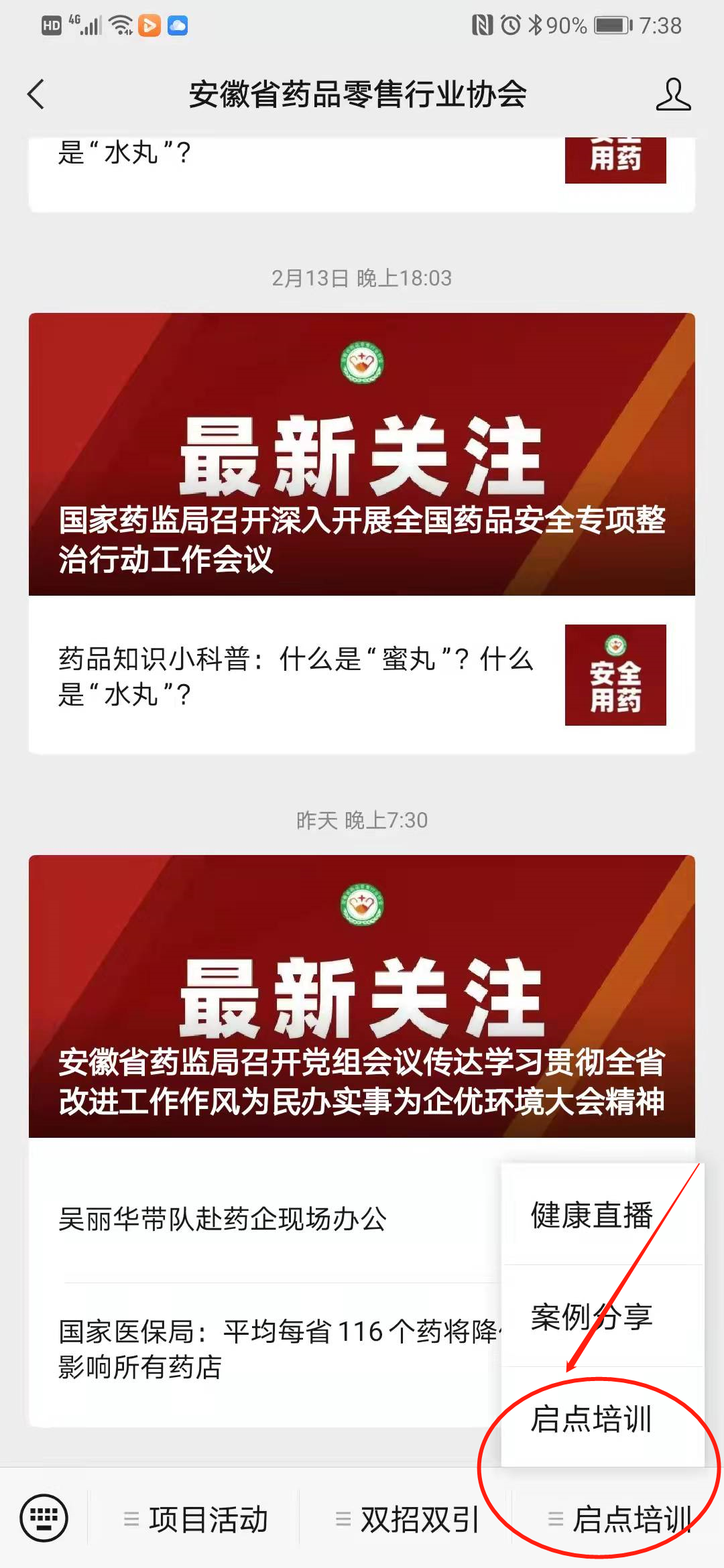Switch to keyboard input mode
This screenshot has width=724, height=1568.
click(x=44, y=1518)
